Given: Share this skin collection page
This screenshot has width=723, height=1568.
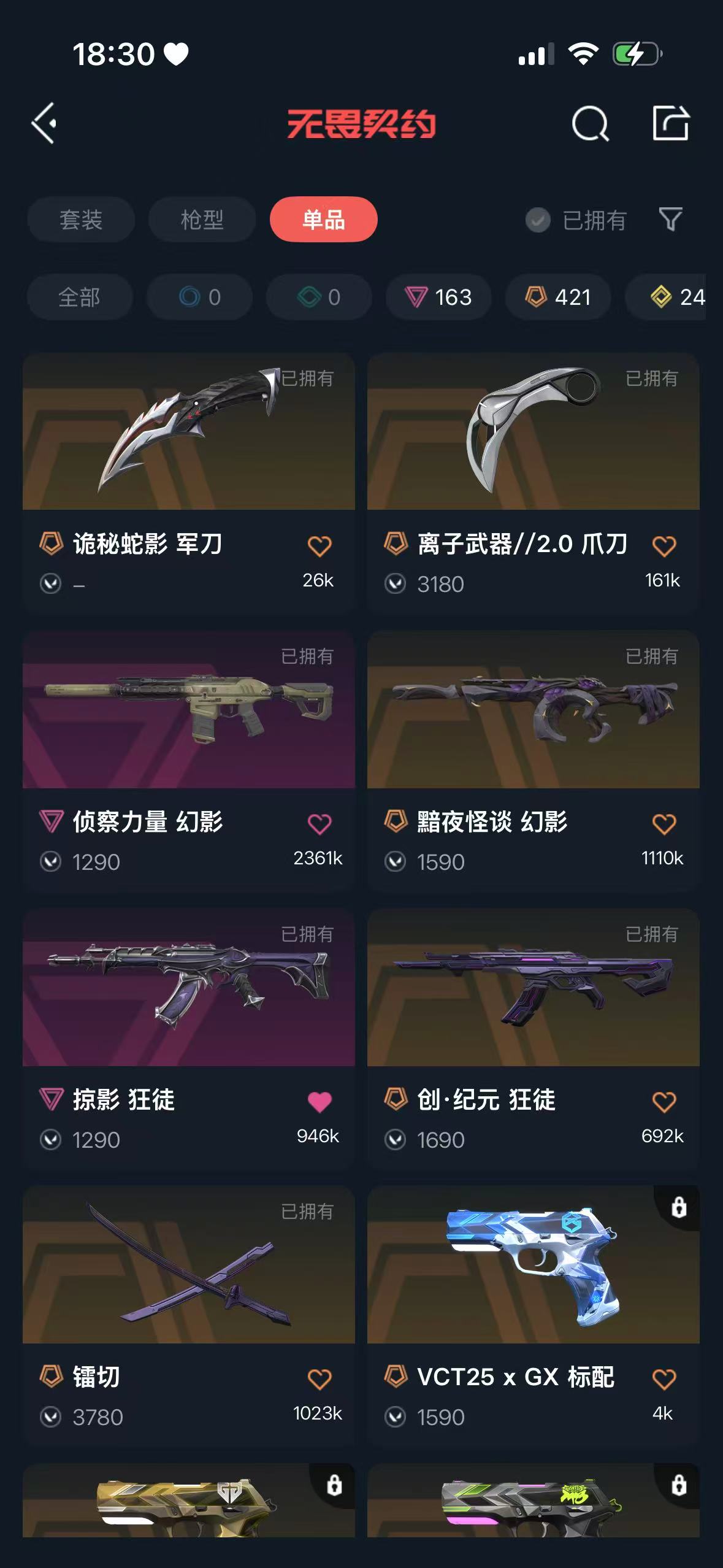Looking at the screenshot, I should (x=670, y=123).
